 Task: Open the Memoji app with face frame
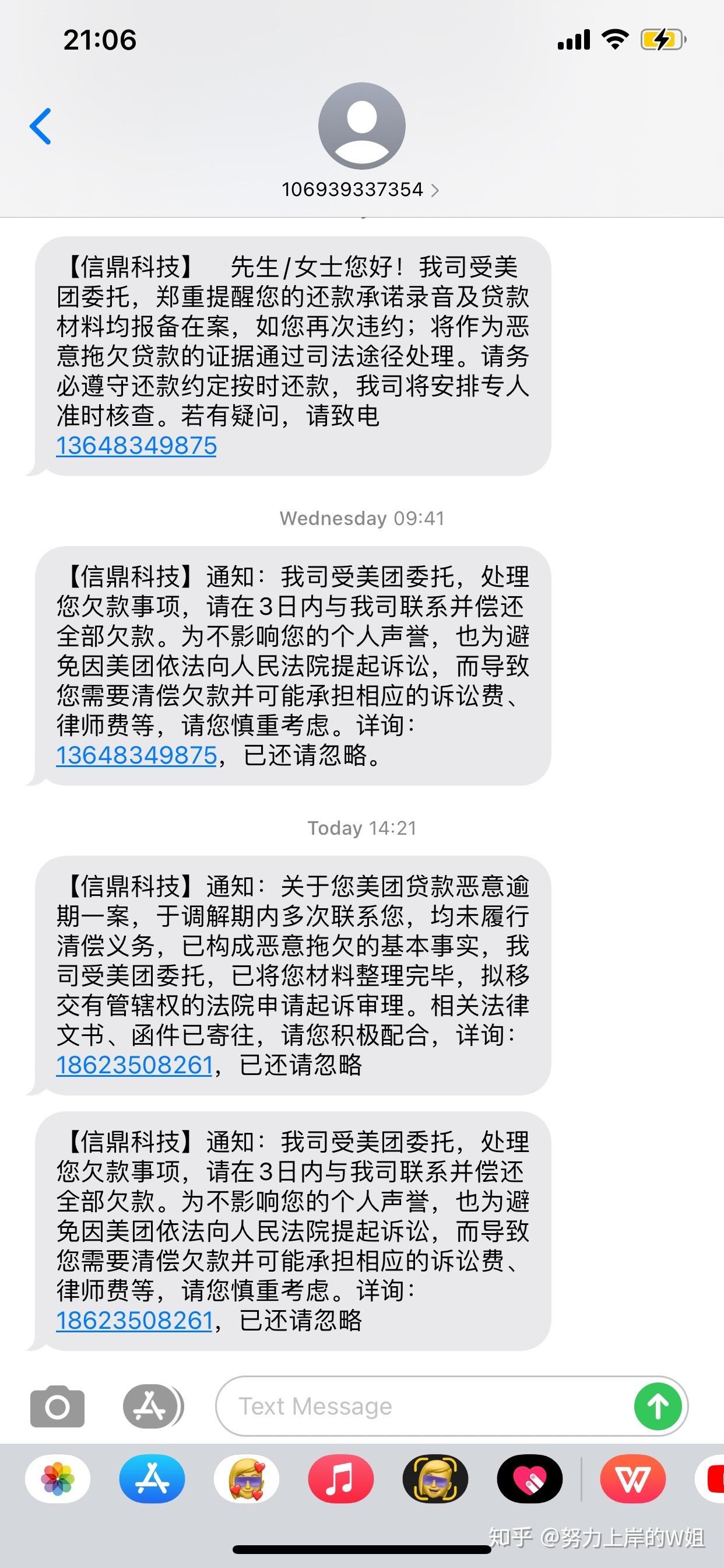click(435, 1479)
